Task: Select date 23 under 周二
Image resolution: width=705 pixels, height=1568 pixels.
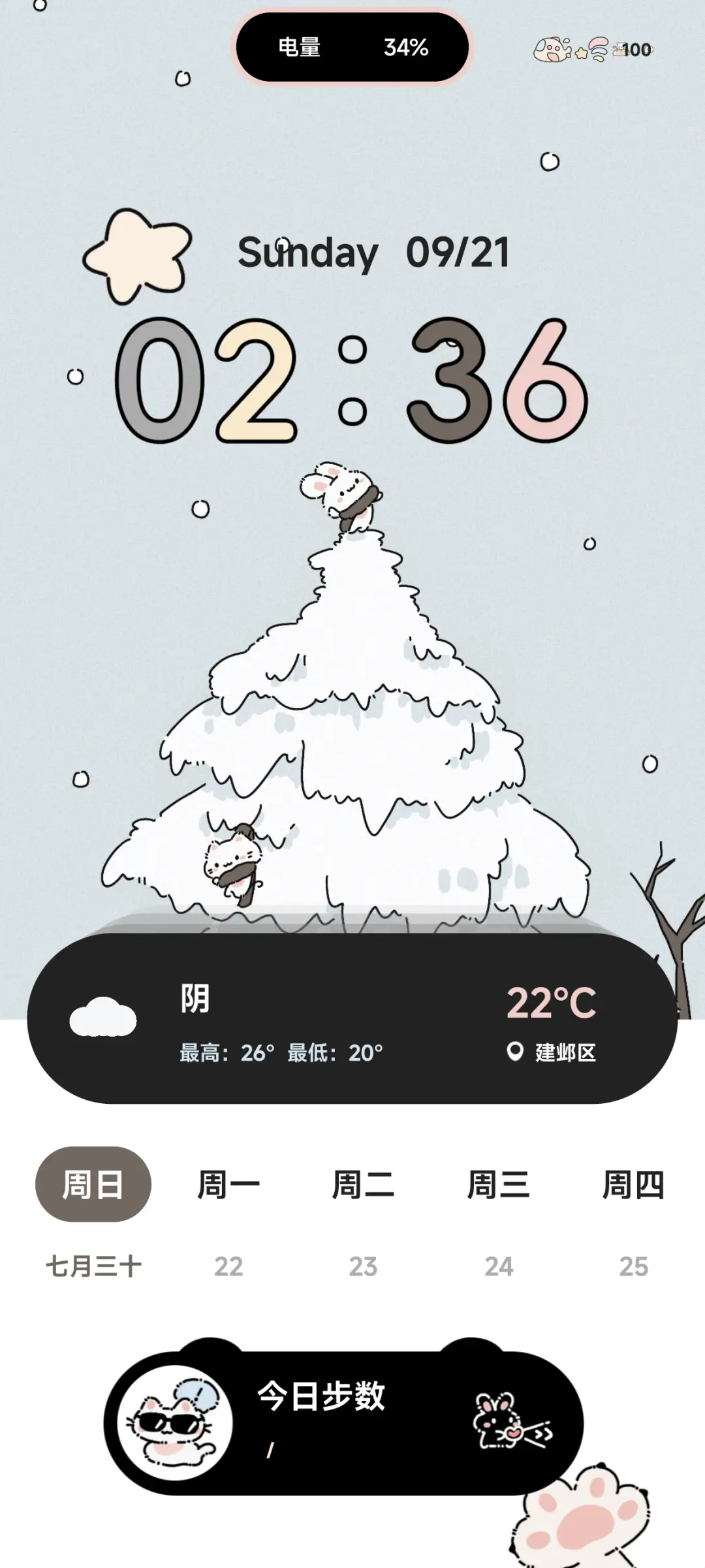Action: tap(363, 1264)
